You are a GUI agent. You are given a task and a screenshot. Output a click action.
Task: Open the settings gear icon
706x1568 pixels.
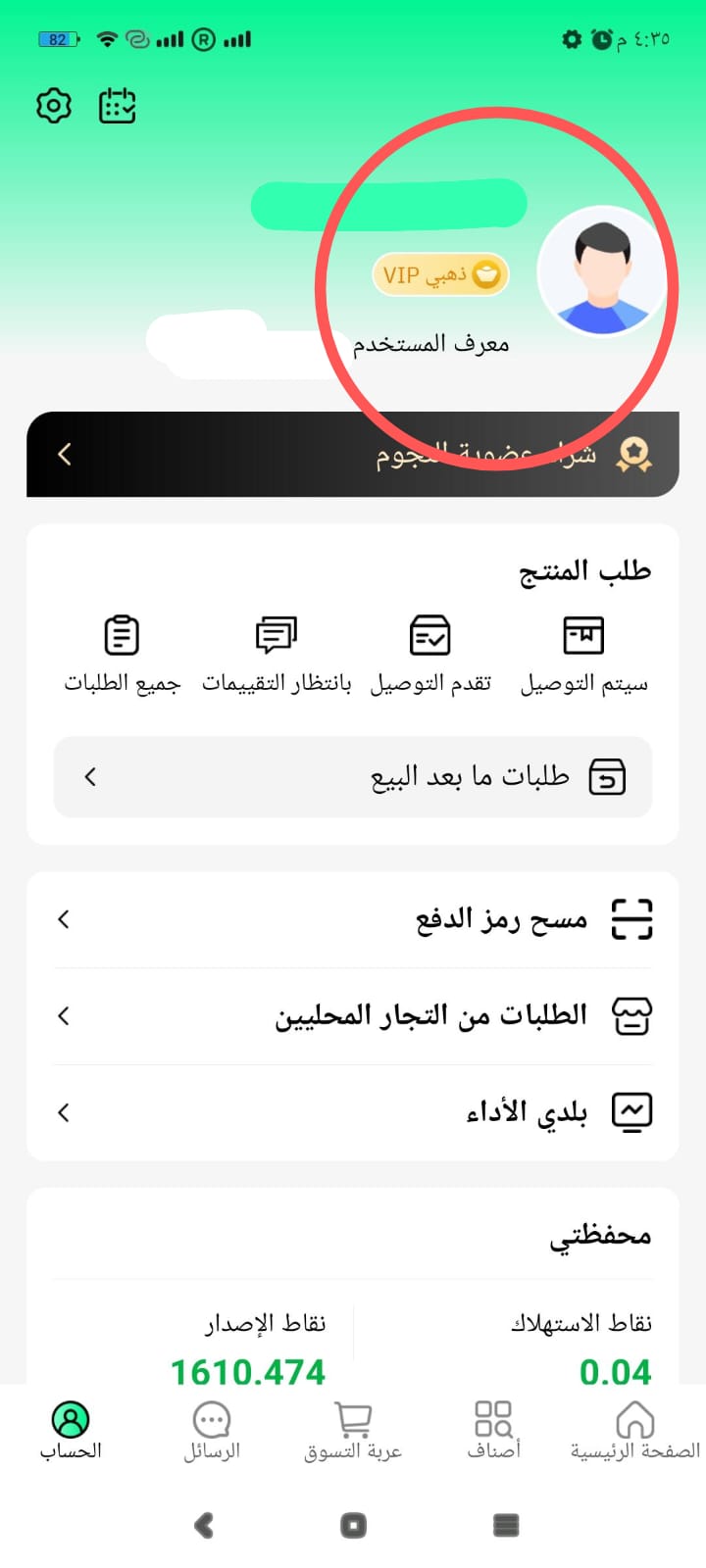click(54, 106)
